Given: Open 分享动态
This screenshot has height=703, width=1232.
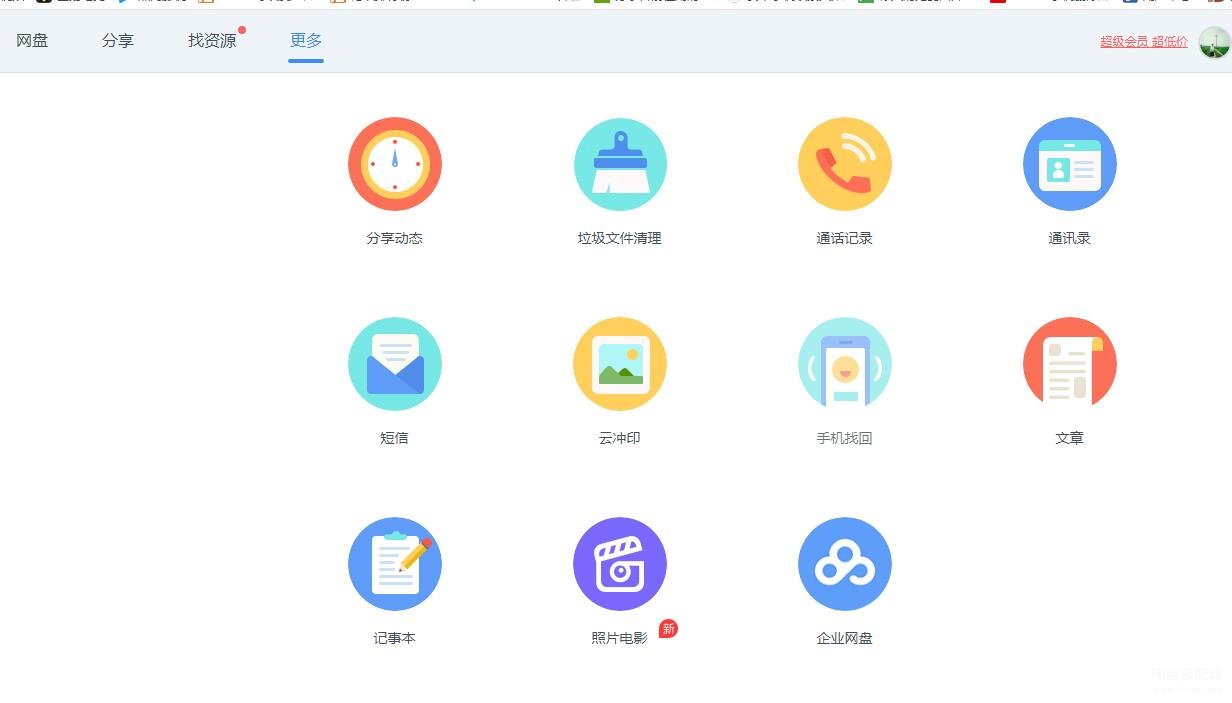Looking at the screenshot, I should 395,164.
